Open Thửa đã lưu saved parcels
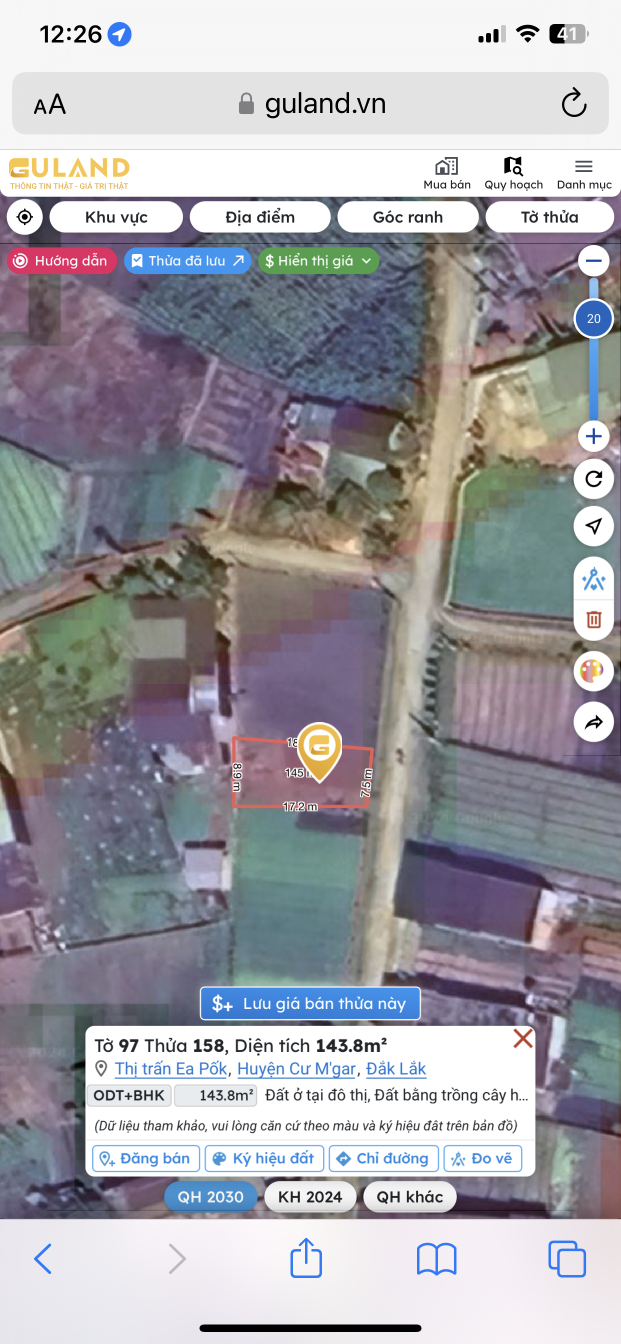Image resolution: width=621 pixels, height=1344 pixels. (187, 261)
